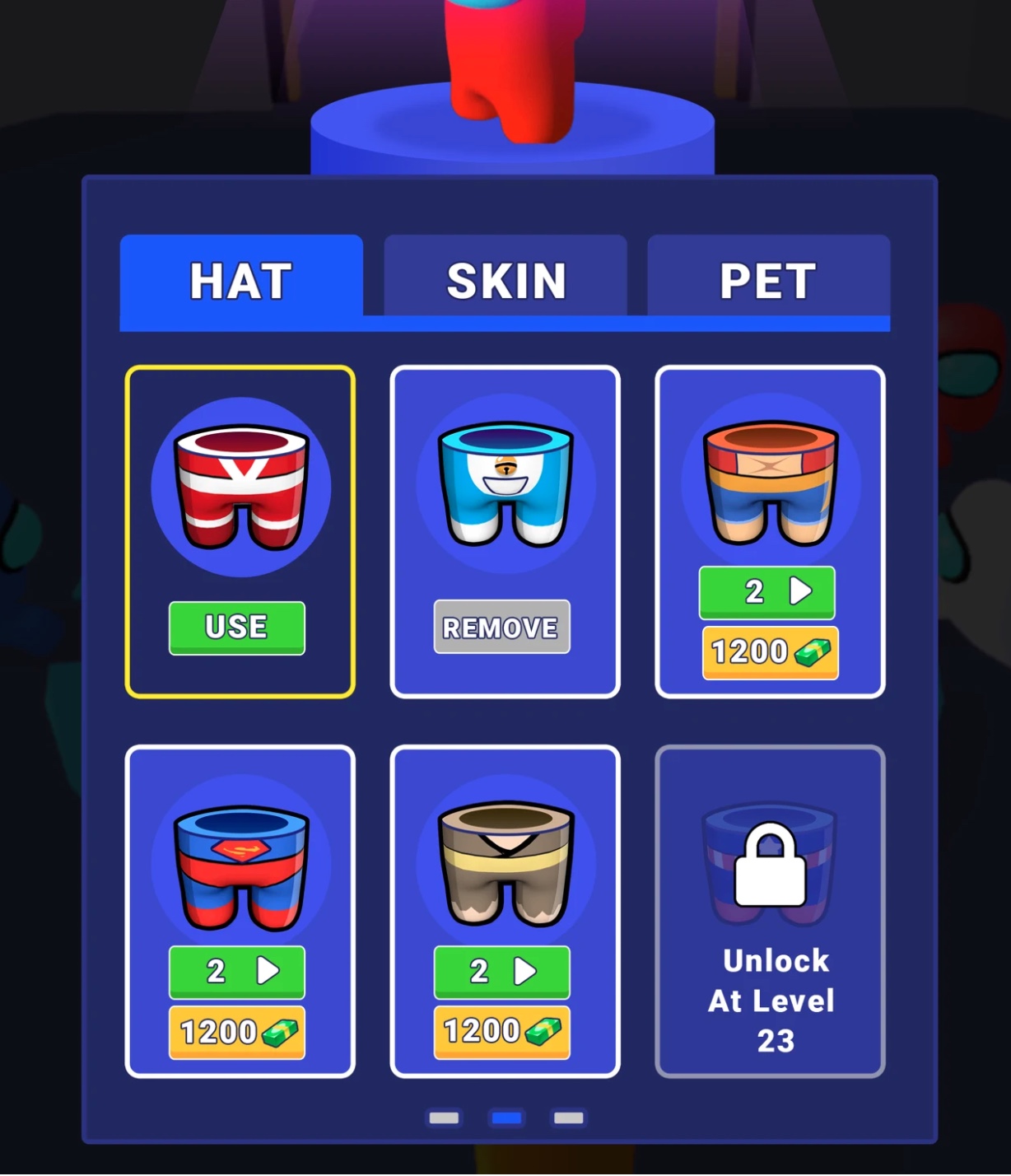Buy the brown hat for 1200 cash

click(501, 1030)
